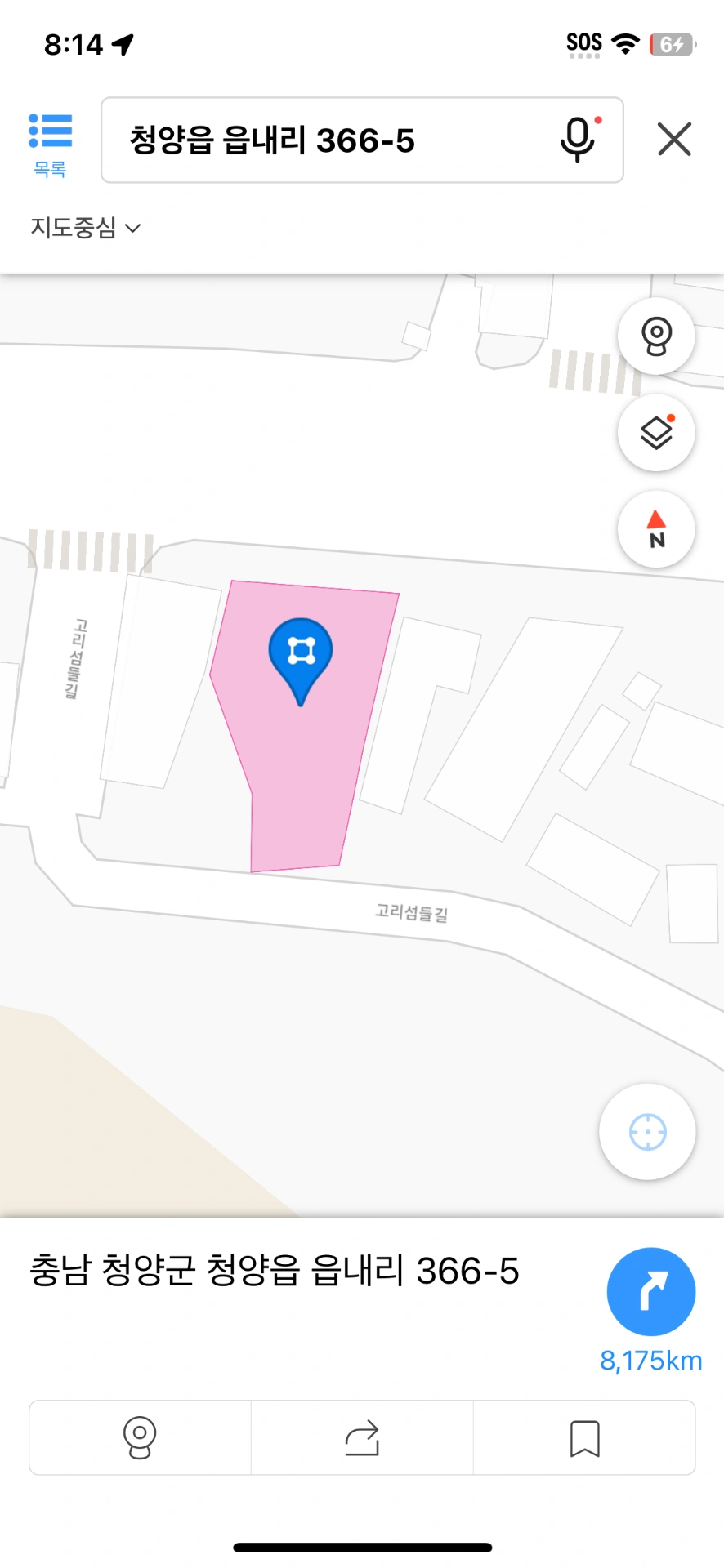Viewport: 724px width, 1568px height.
Task: Open street view from the map button
Action: [x=656, y=336]
